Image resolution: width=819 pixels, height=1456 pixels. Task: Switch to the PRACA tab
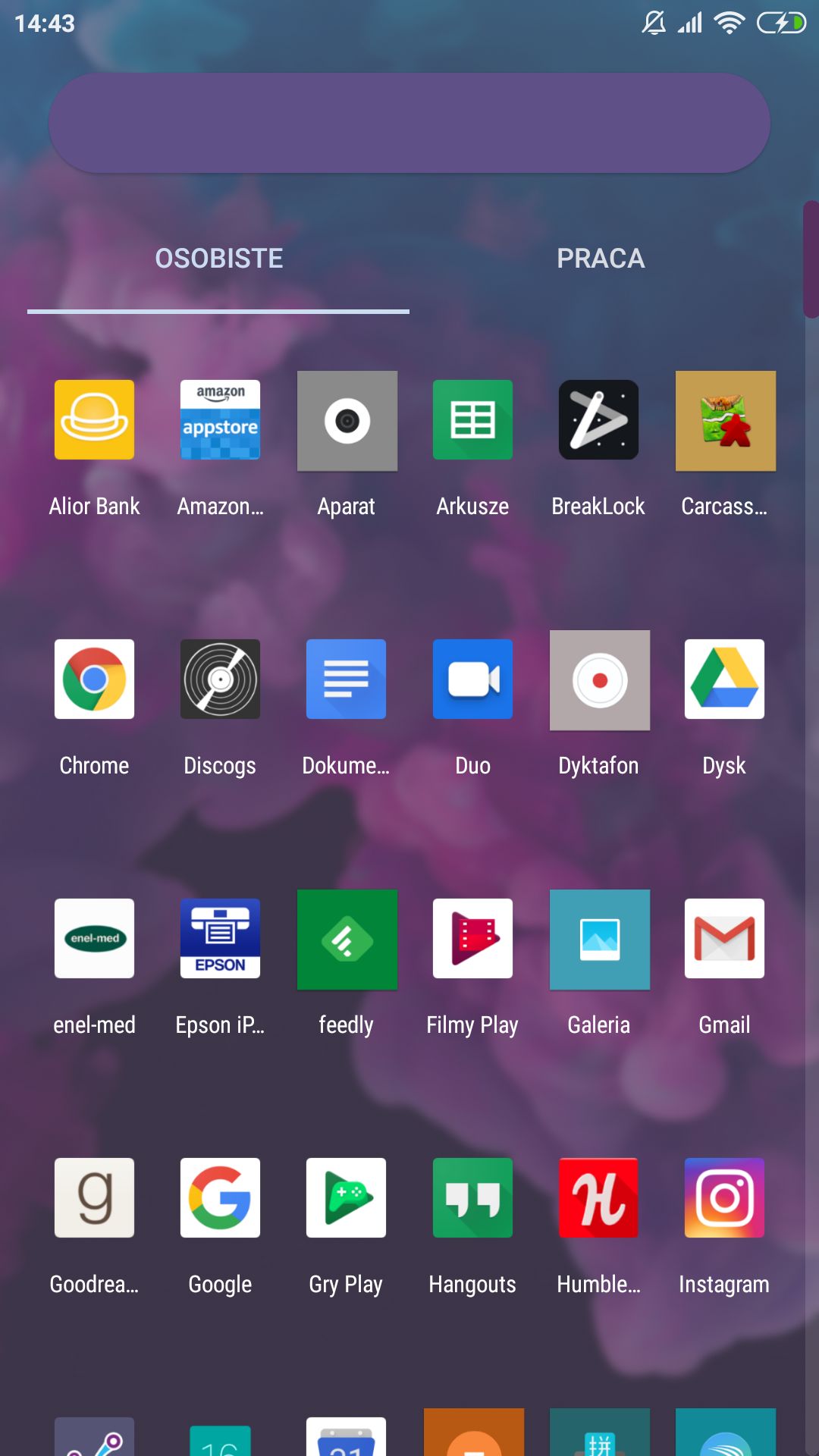click(x=601, y=259)
